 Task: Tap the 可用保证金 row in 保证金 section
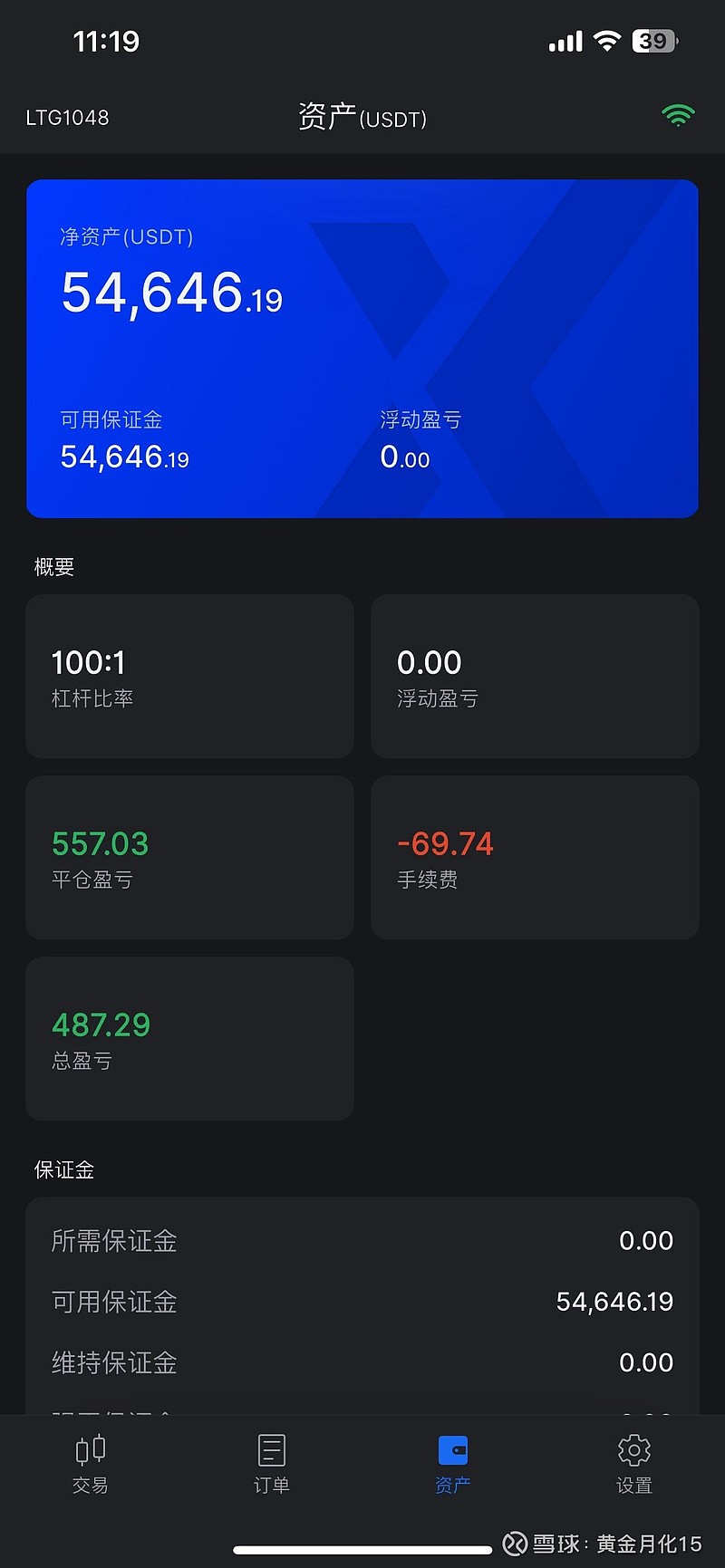[x=362, y=1302]
